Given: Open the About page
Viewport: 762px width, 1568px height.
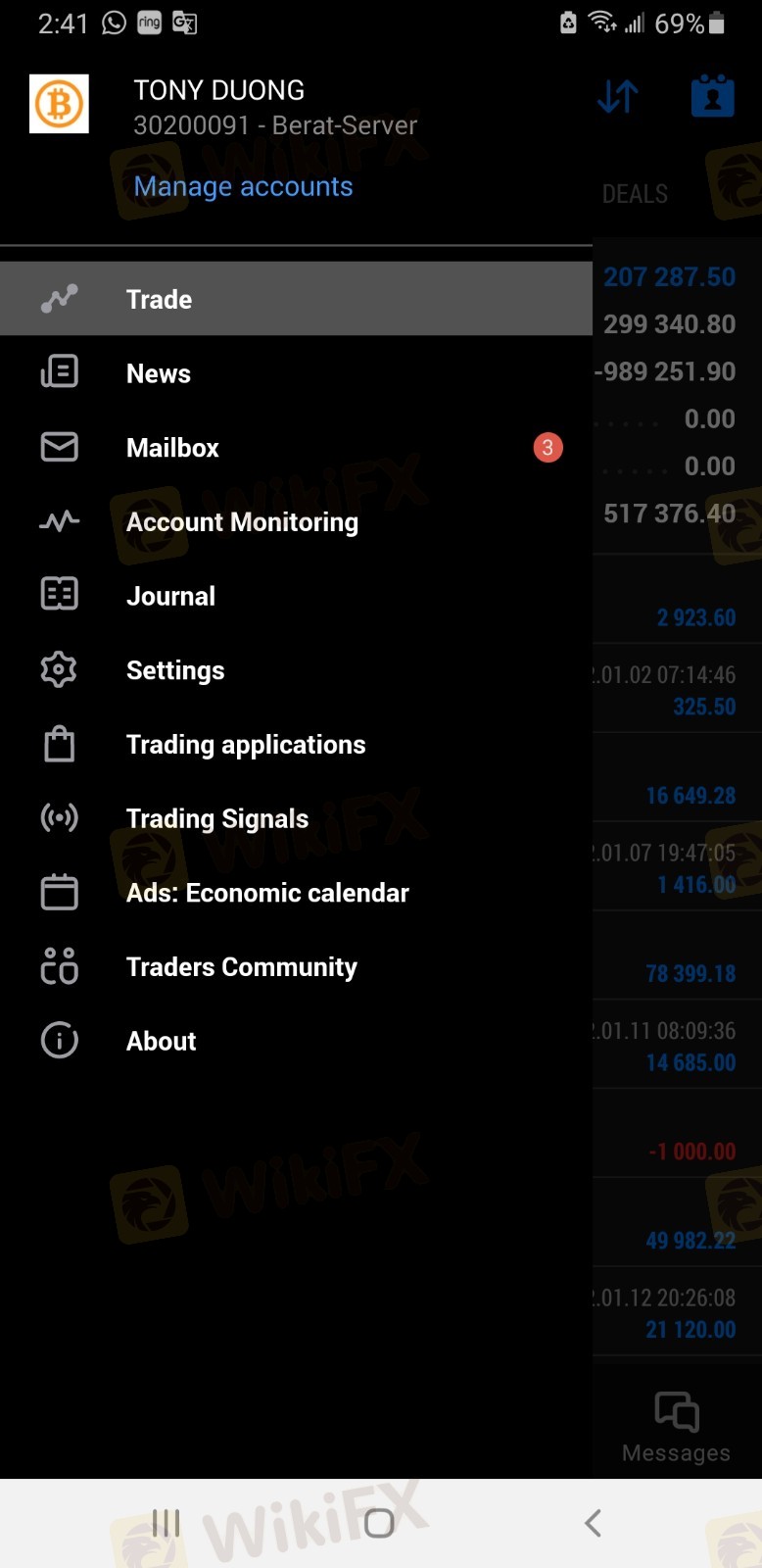Looking at the screenshot, I should [296, 1041].
